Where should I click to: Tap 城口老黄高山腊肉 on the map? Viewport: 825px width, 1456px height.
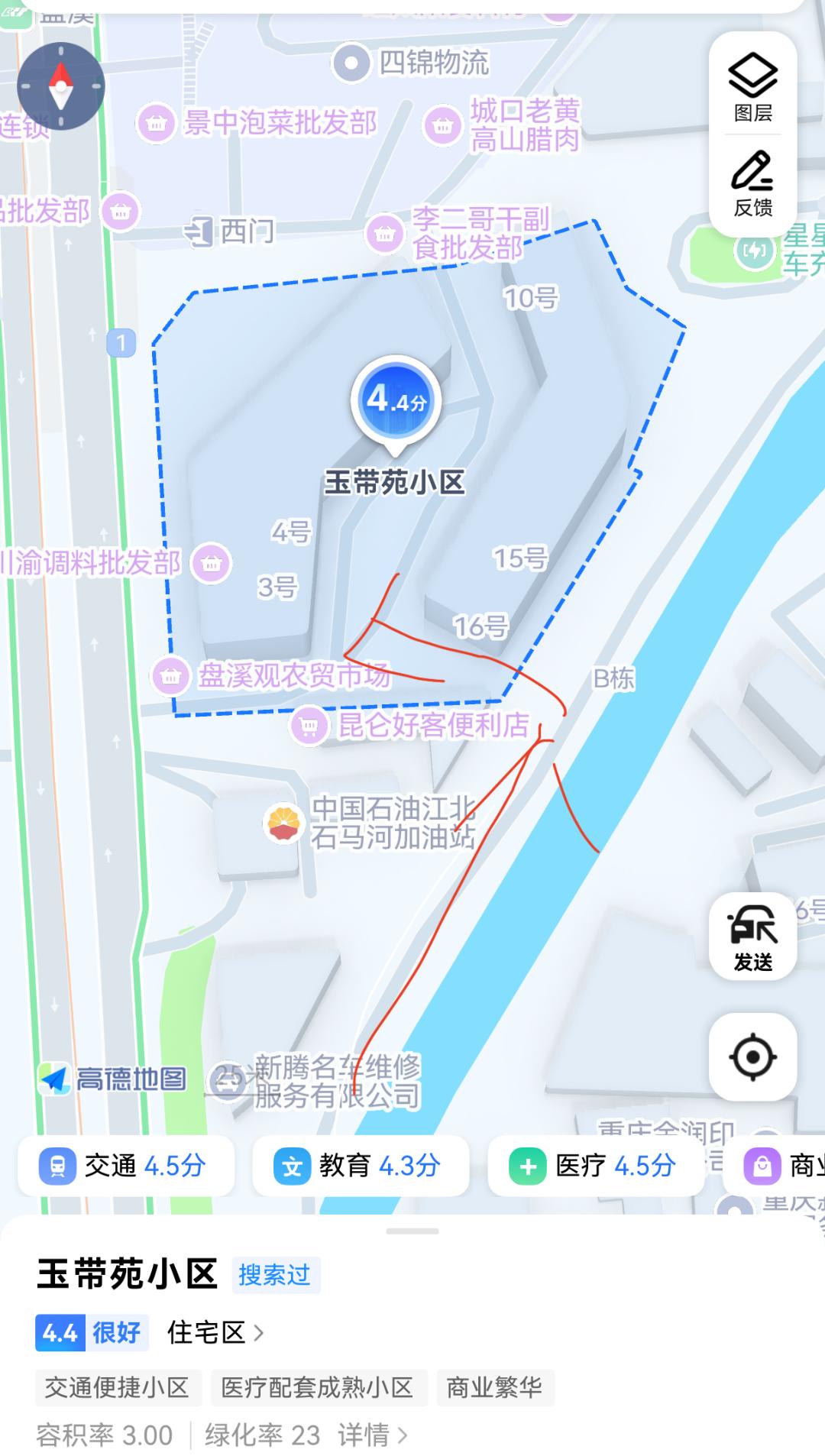click(503, 125)
